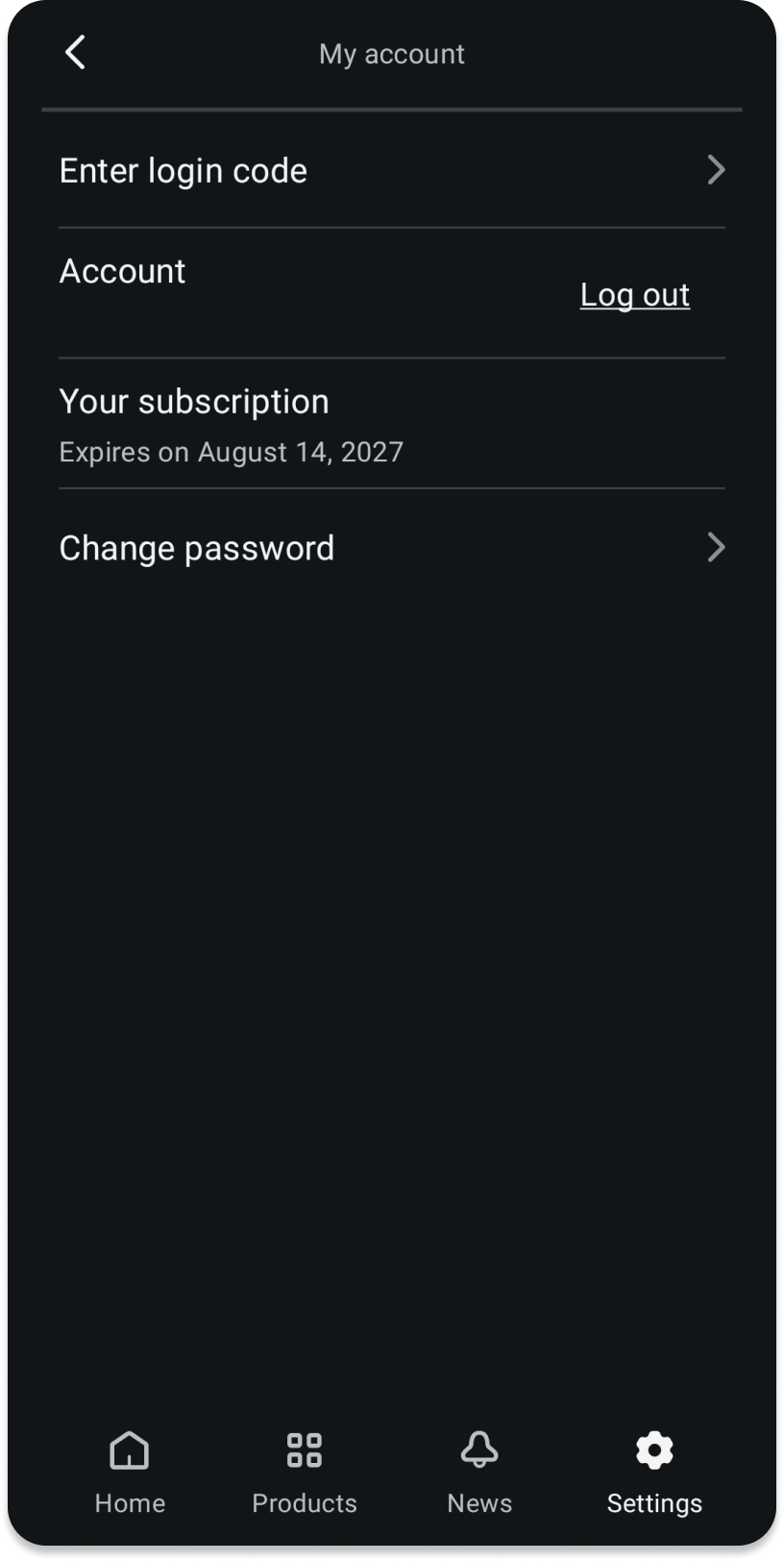Select the Settings tab

tap(654, 1473)
